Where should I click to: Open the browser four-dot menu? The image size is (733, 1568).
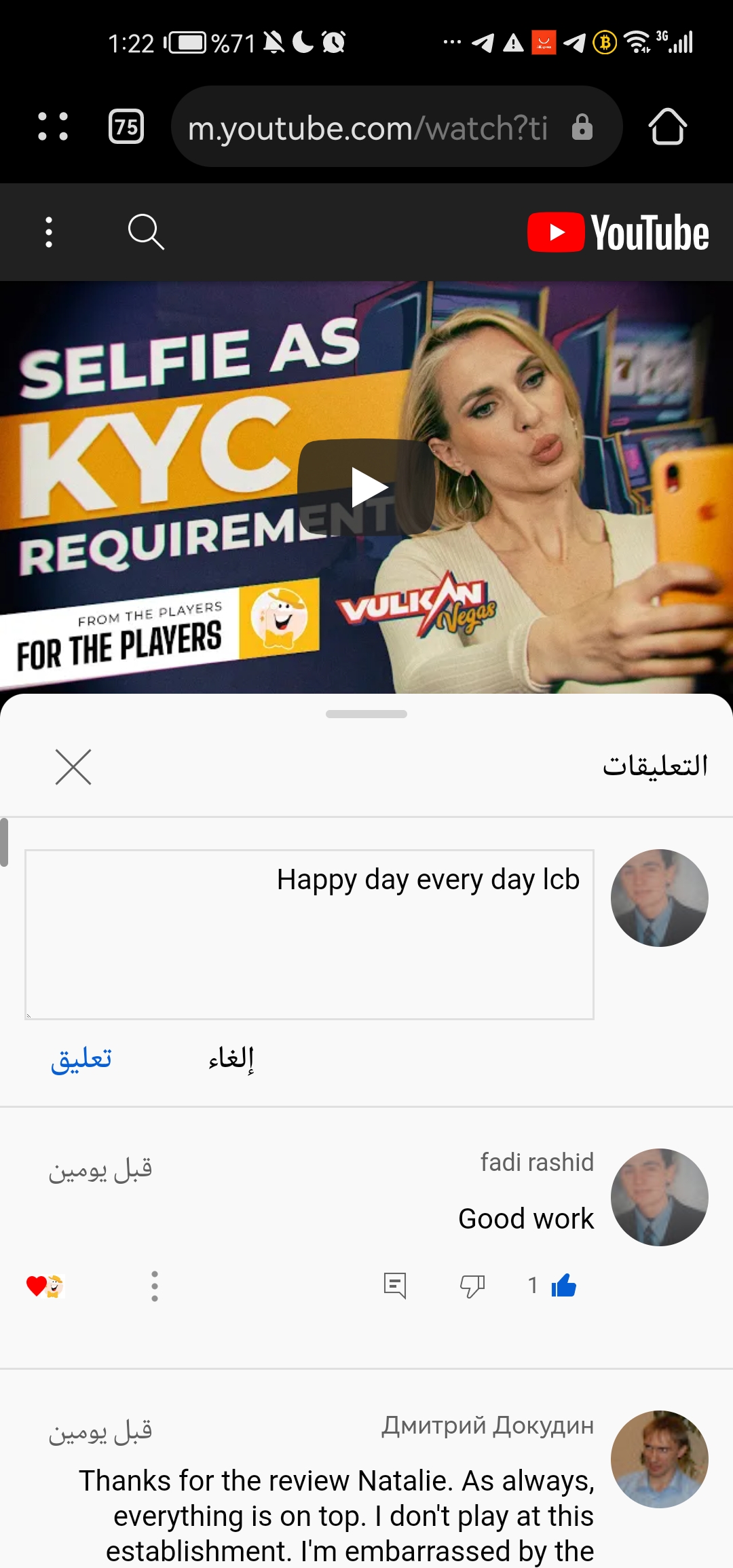[53, 127]
